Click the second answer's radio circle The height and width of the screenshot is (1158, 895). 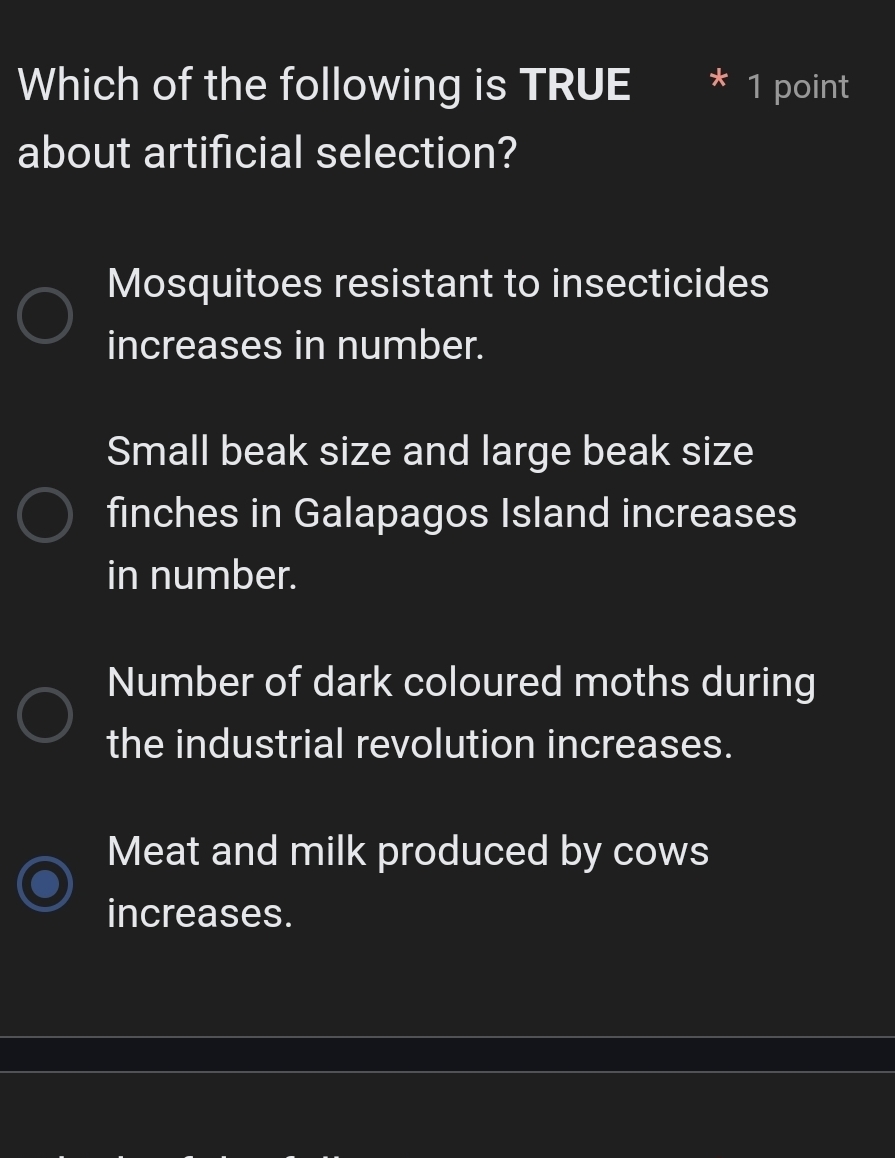[x=45, y=513]
